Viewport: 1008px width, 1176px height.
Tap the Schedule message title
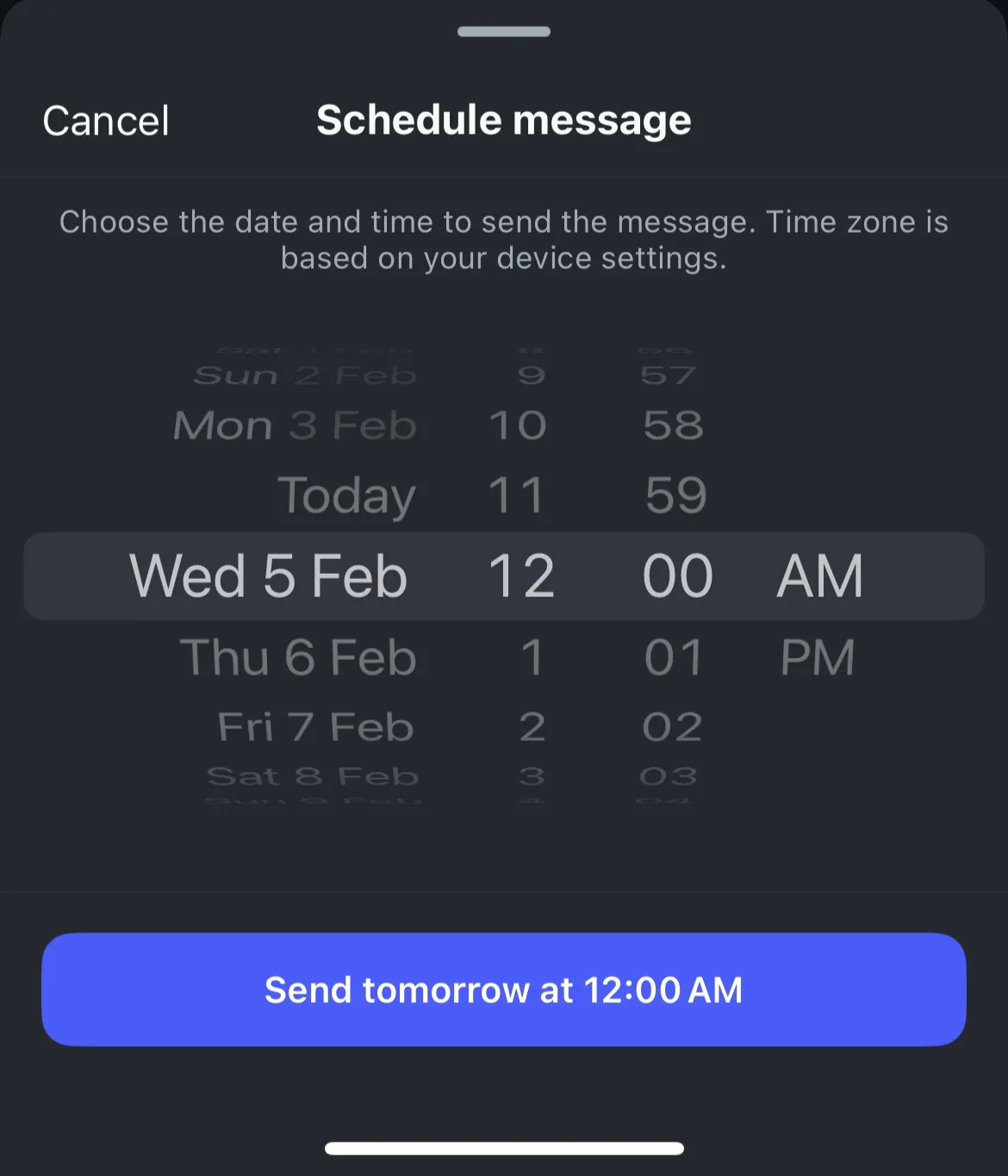pos(503,120)
